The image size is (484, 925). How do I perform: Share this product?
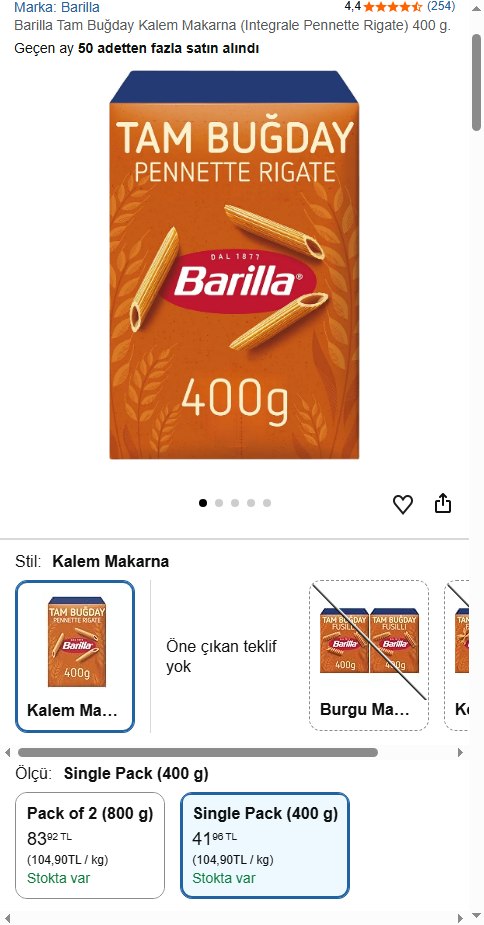pos(443,503)
